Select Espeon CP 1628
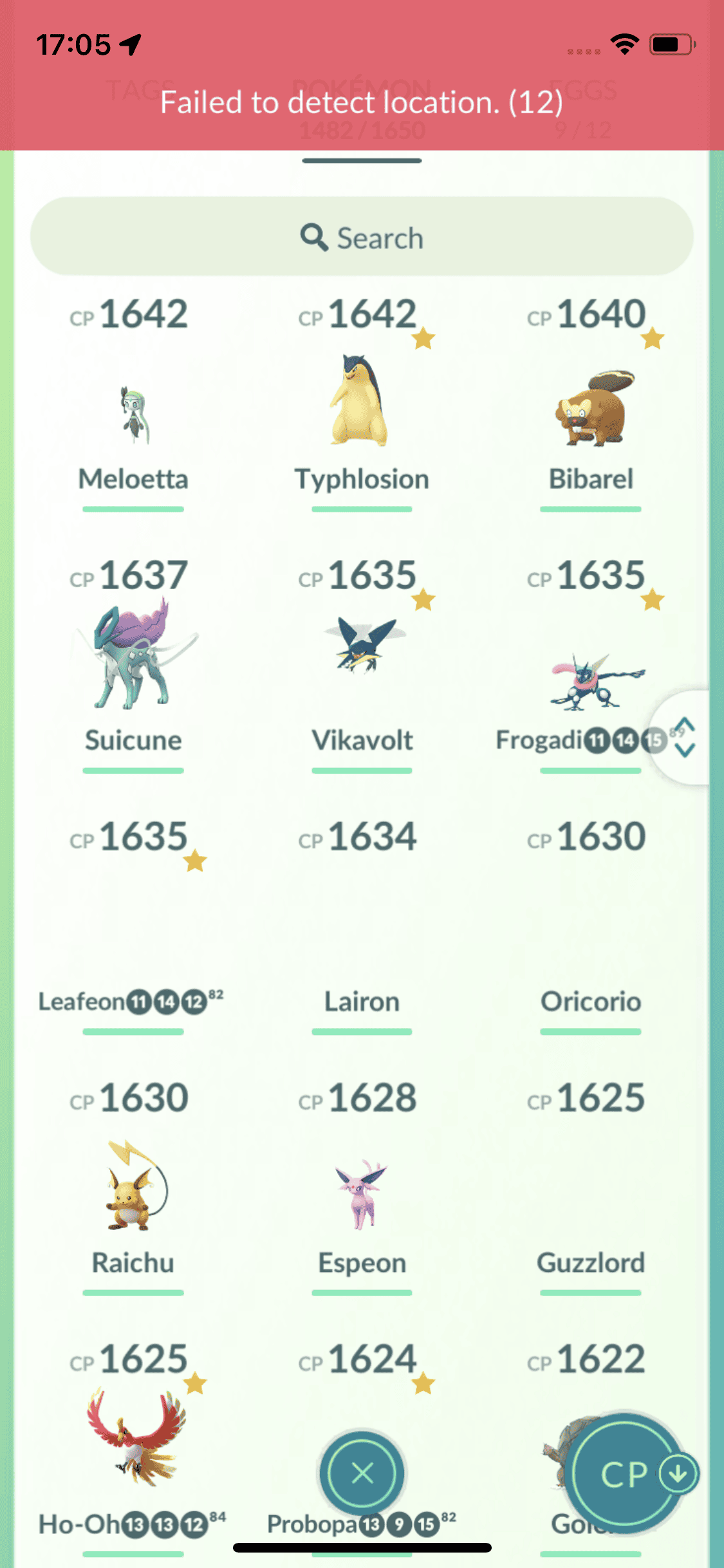 tap(361, 1194)
